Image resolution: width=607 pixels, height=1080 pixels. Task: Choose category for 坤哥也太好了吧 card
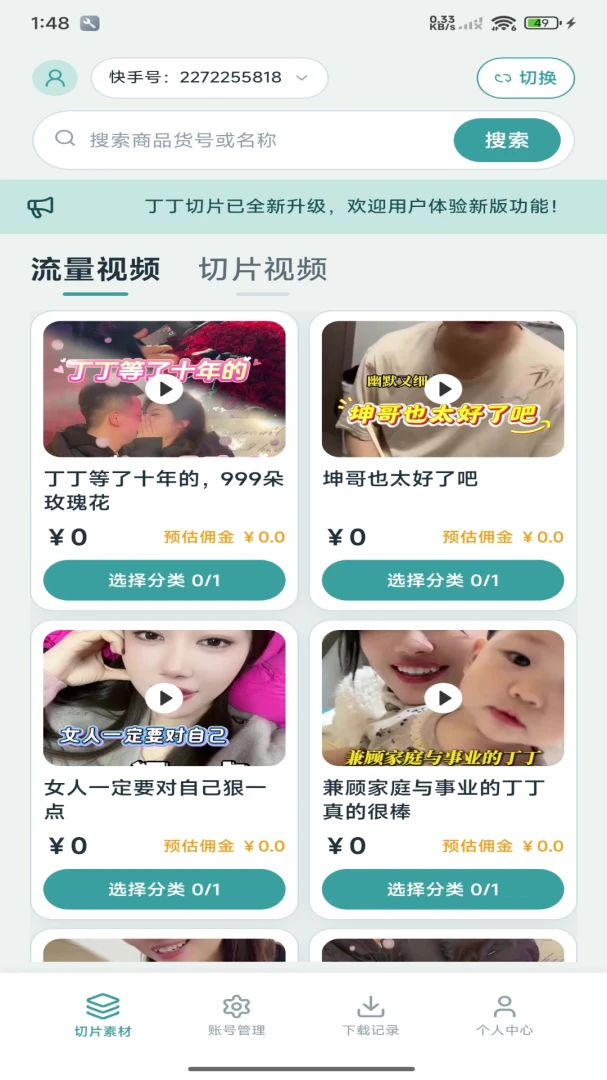click(x=443, y=580)
